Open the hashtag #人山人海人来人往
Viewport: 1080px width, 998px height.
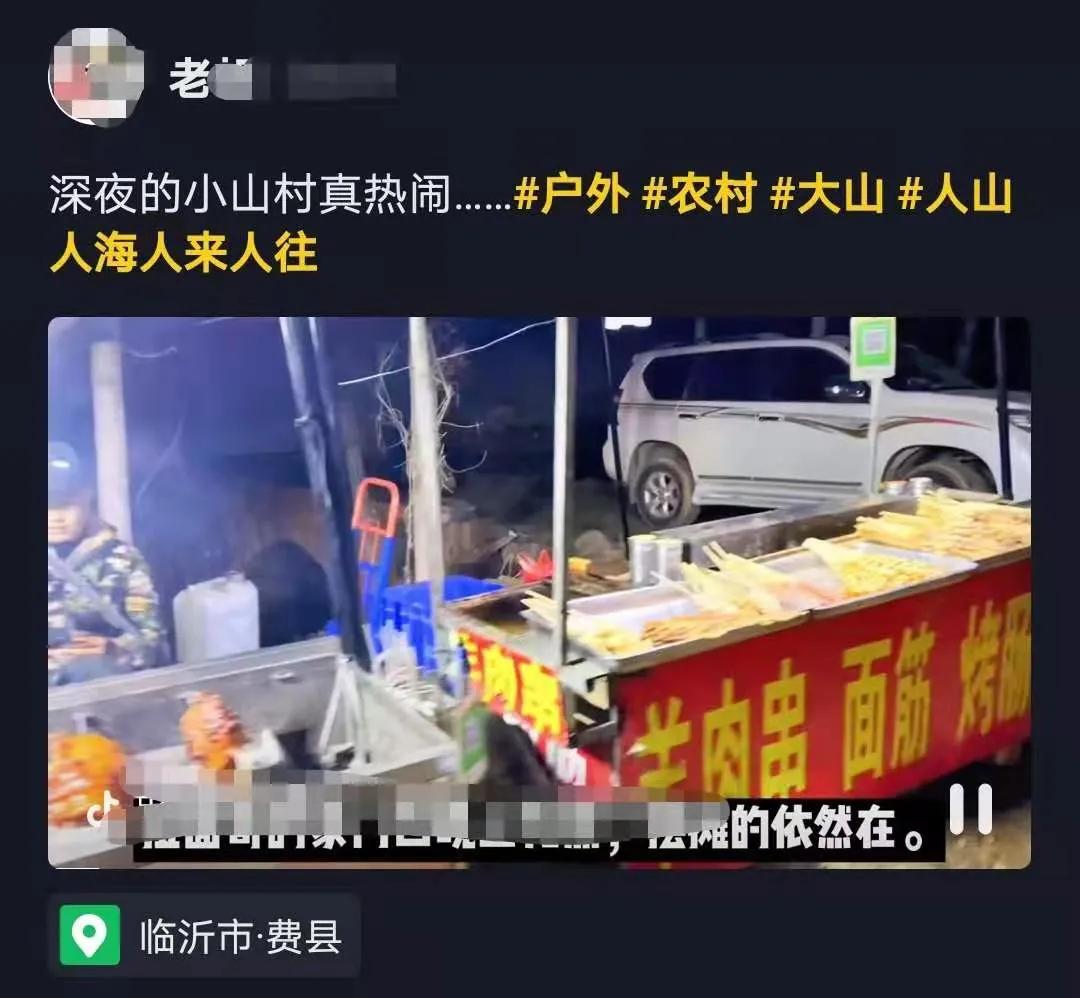[184, 254]
